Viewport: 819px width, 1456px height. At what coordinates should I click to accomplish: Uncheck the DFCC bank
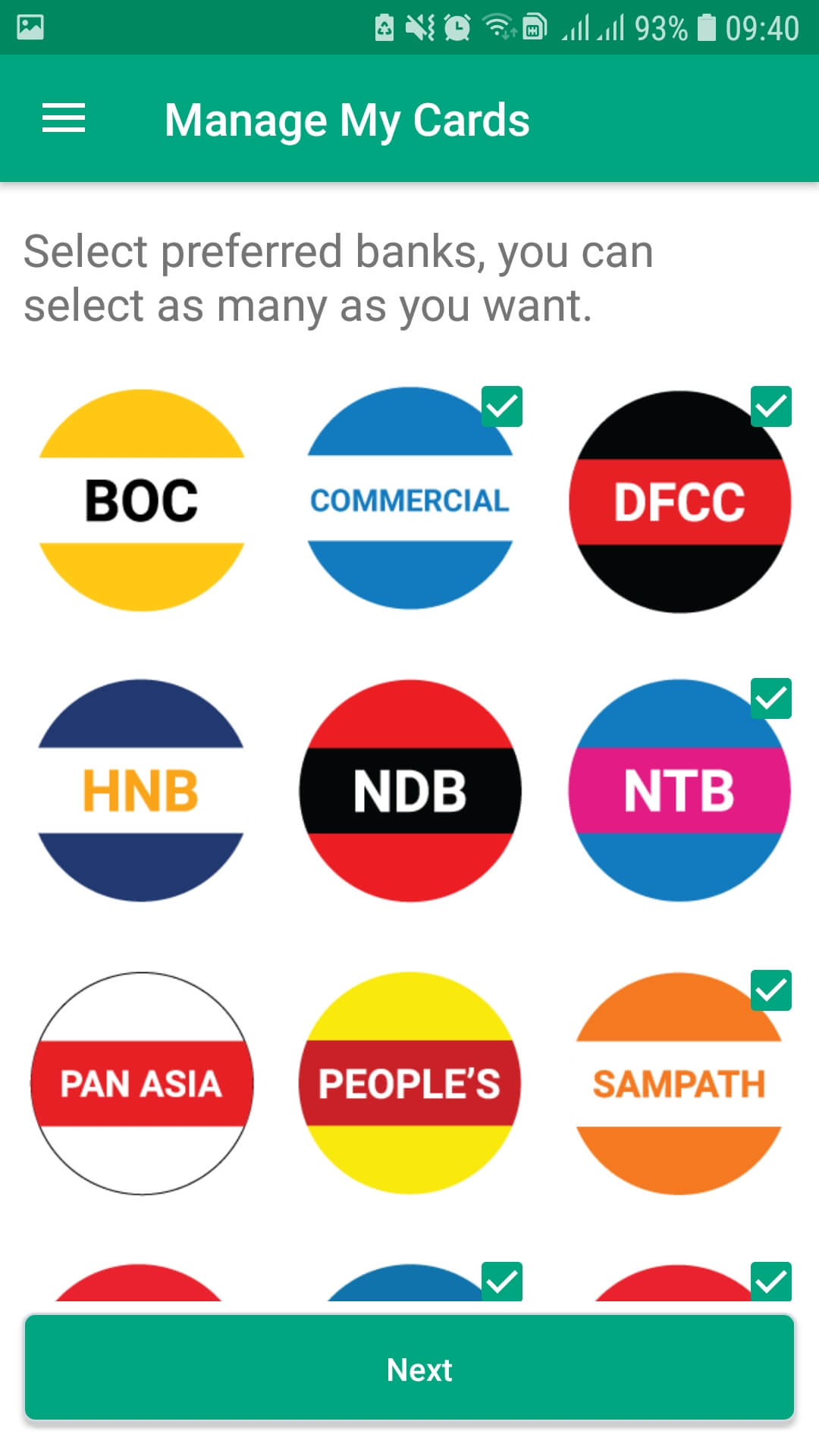679,502
